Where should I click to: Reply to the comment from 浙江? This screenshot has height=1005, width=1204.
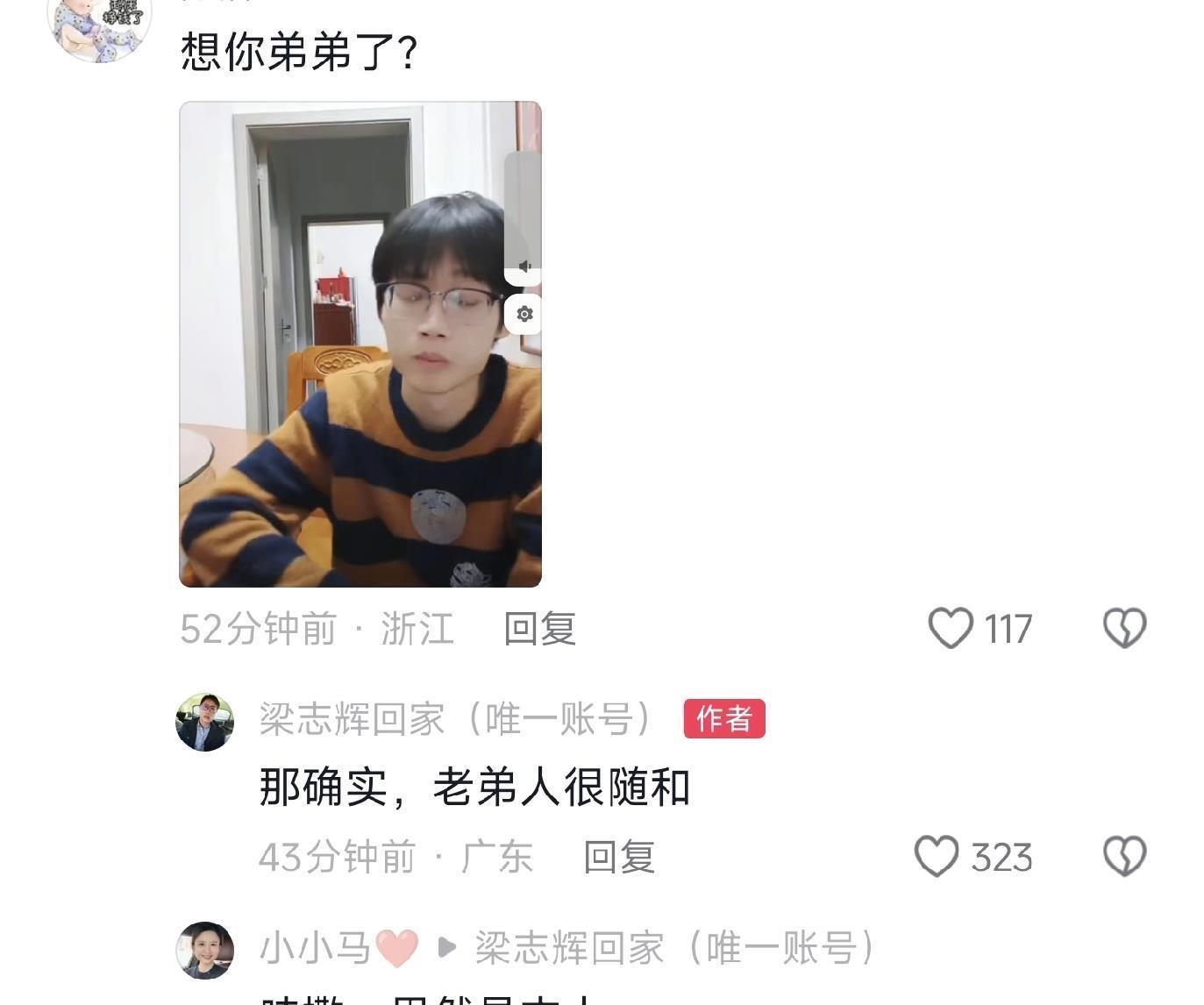click(539, 629)
